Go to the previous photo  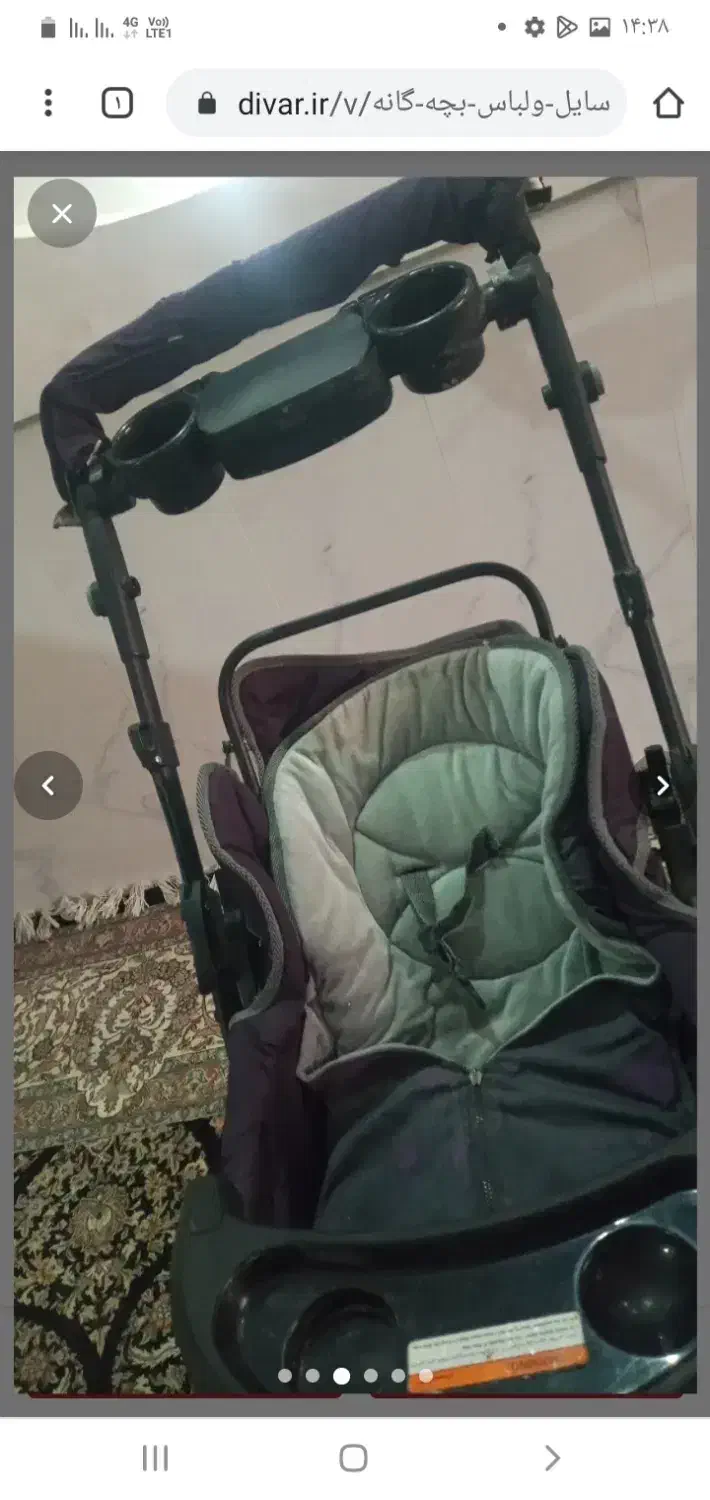[x=48, y=786]
